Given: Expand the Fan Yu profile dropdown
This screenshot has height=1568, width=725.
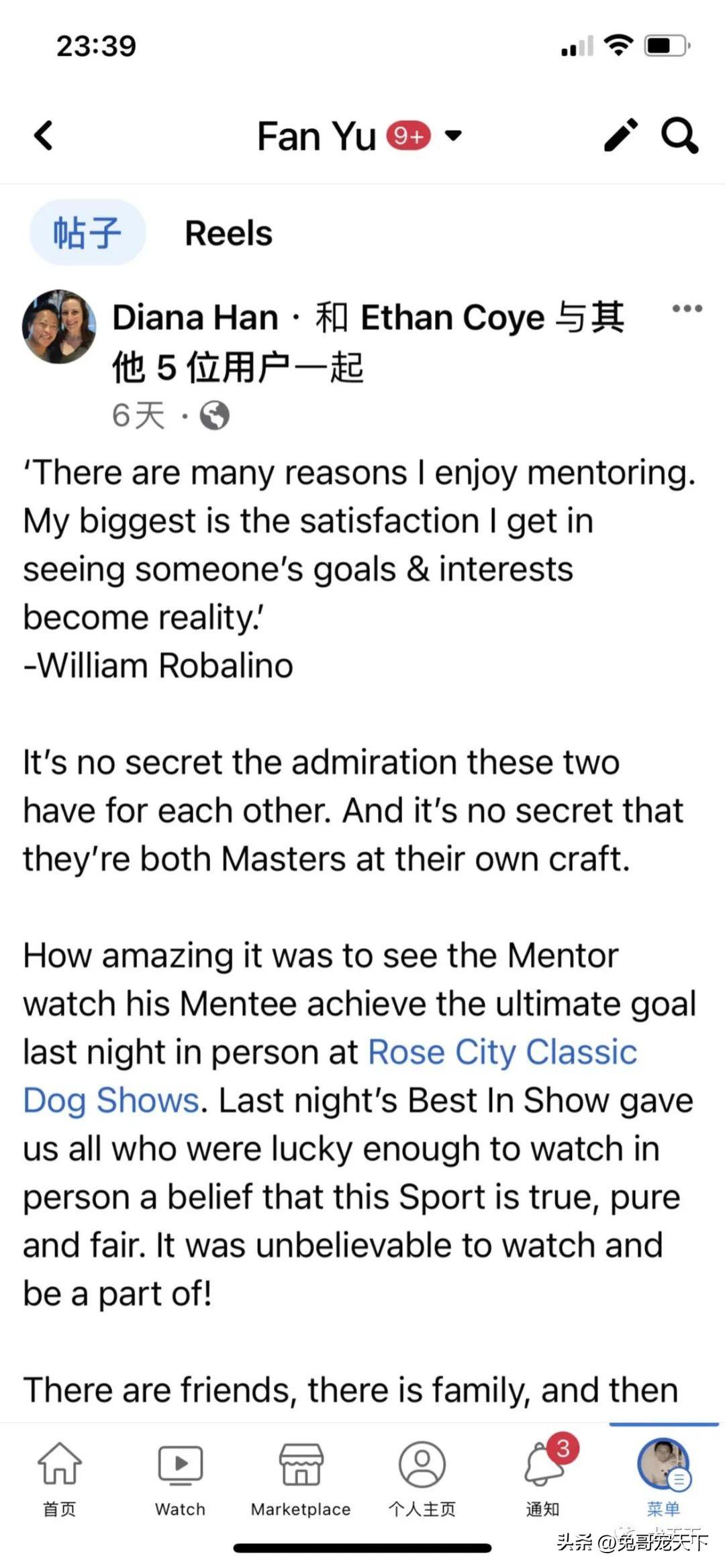Looking at the screenshot, I should (x=454, y=136).
